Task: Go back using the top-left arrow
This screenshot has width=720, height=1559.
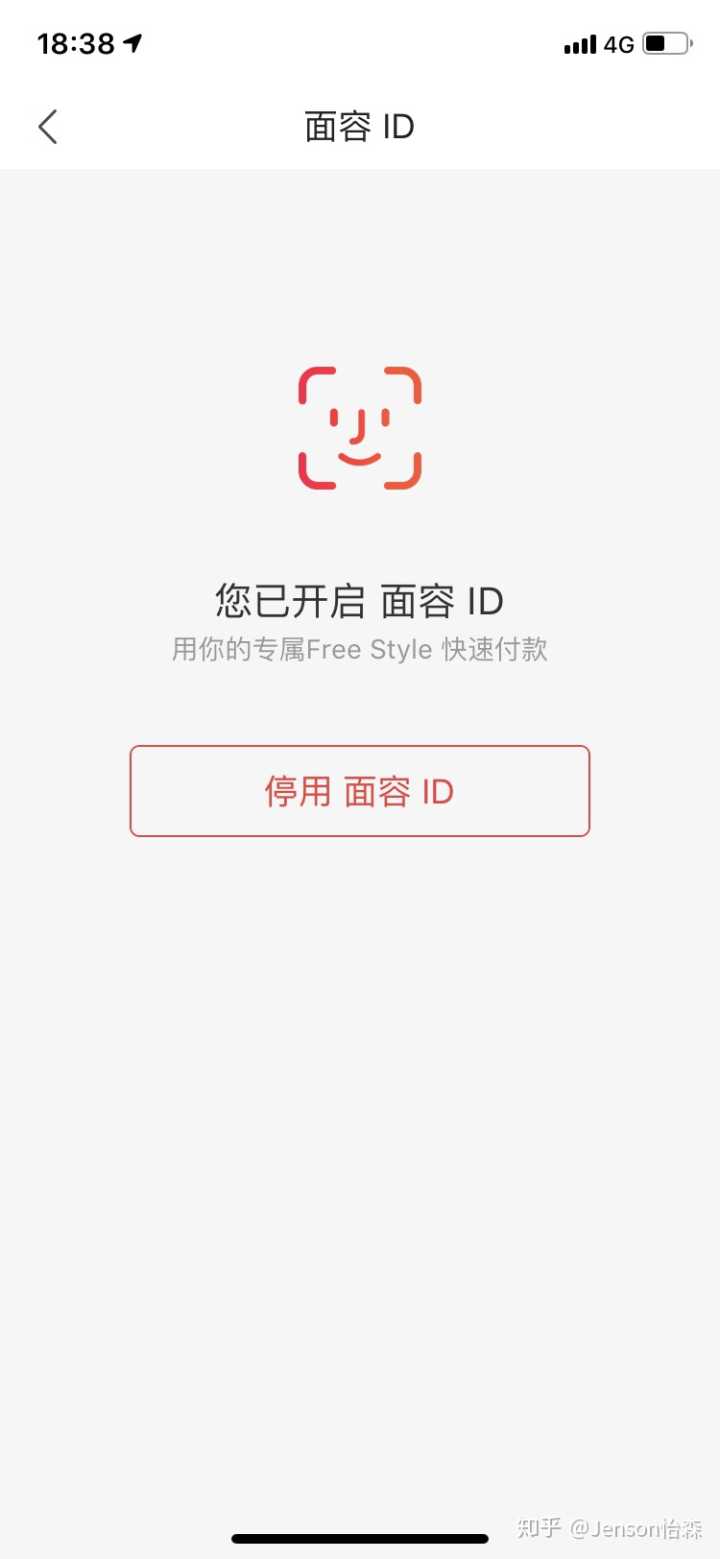Action: [48, 127]
